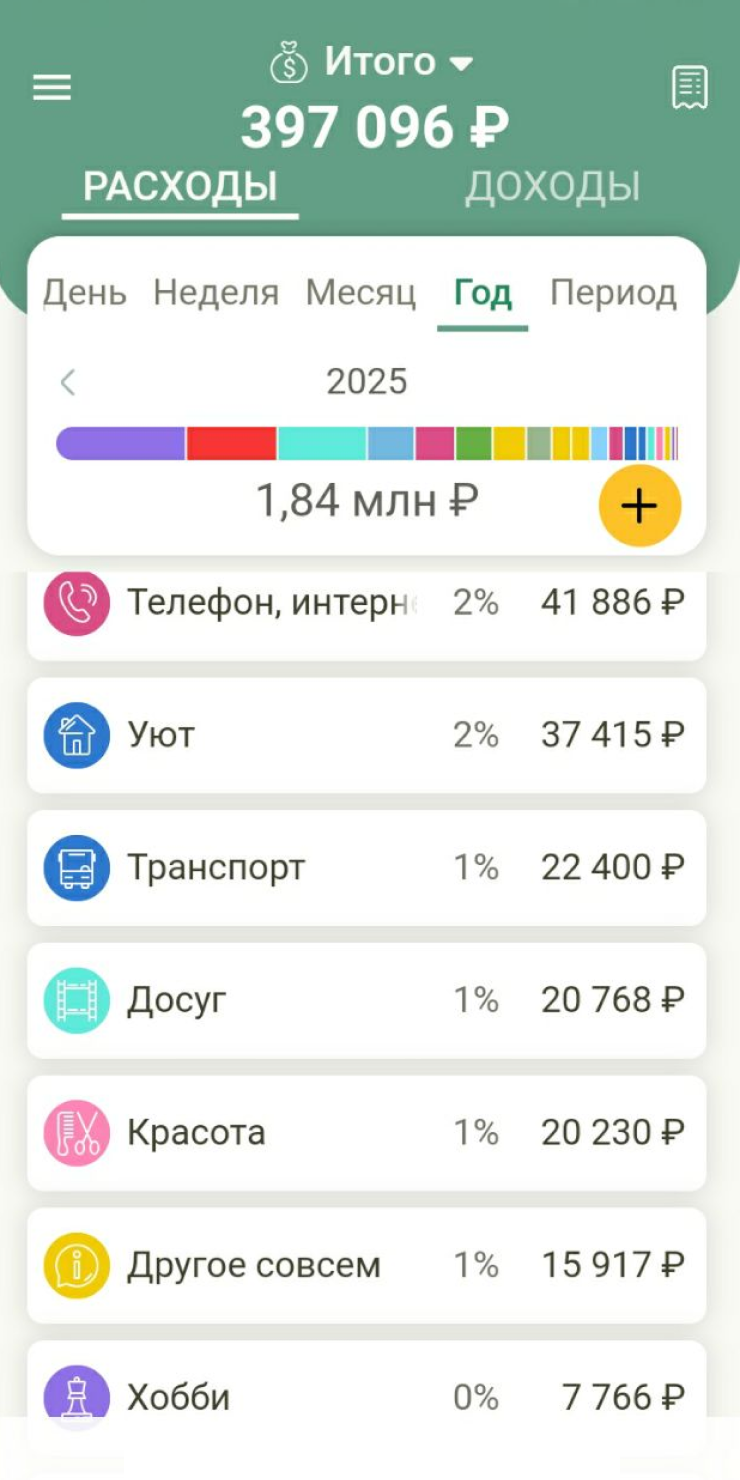The image size is (740, 1480).
Task: Open the Телефон, интернет category
Action: [366, 603]
